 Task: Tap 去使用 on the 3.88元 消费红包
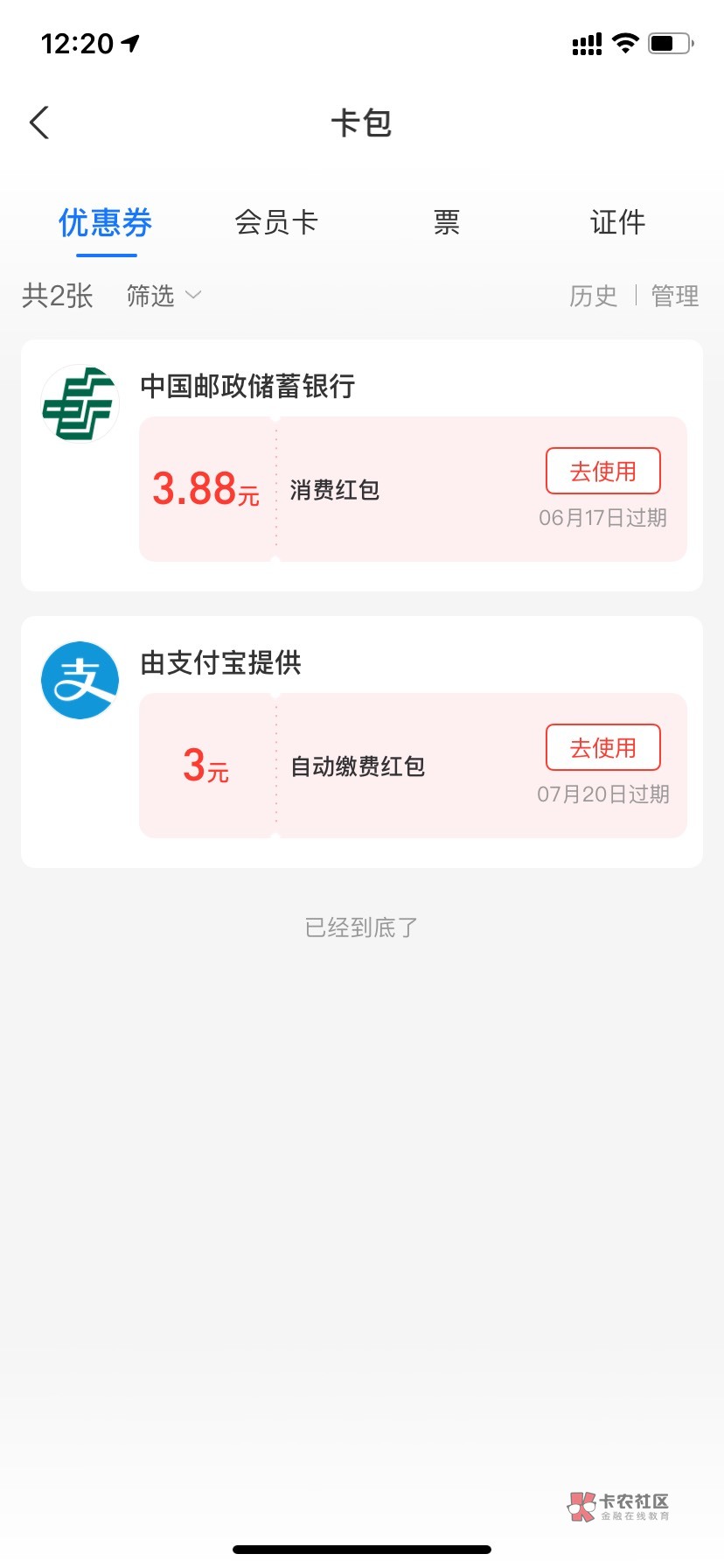[x=602, y=472]
